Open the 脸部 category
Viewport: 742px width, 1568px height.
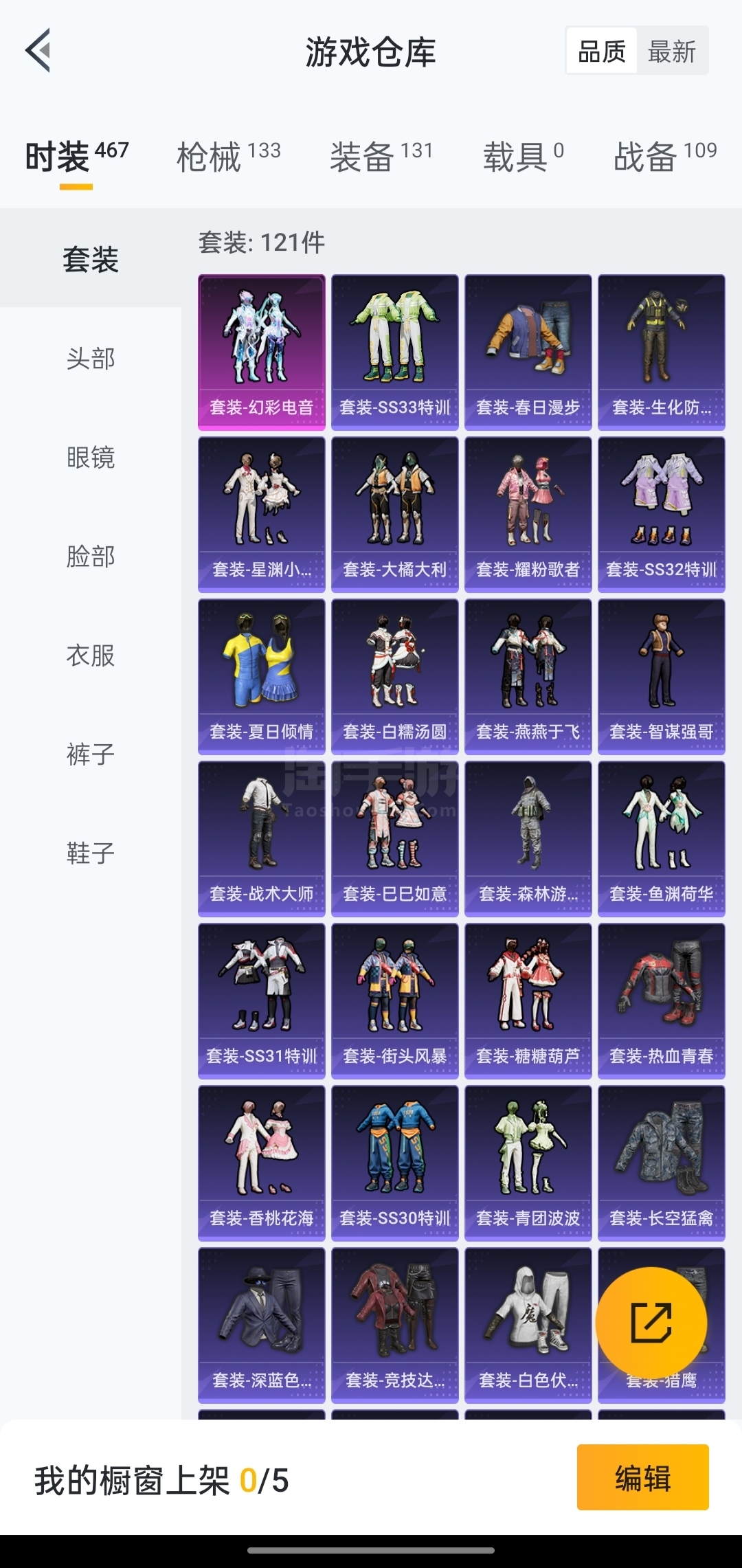(x=91, y=556)
